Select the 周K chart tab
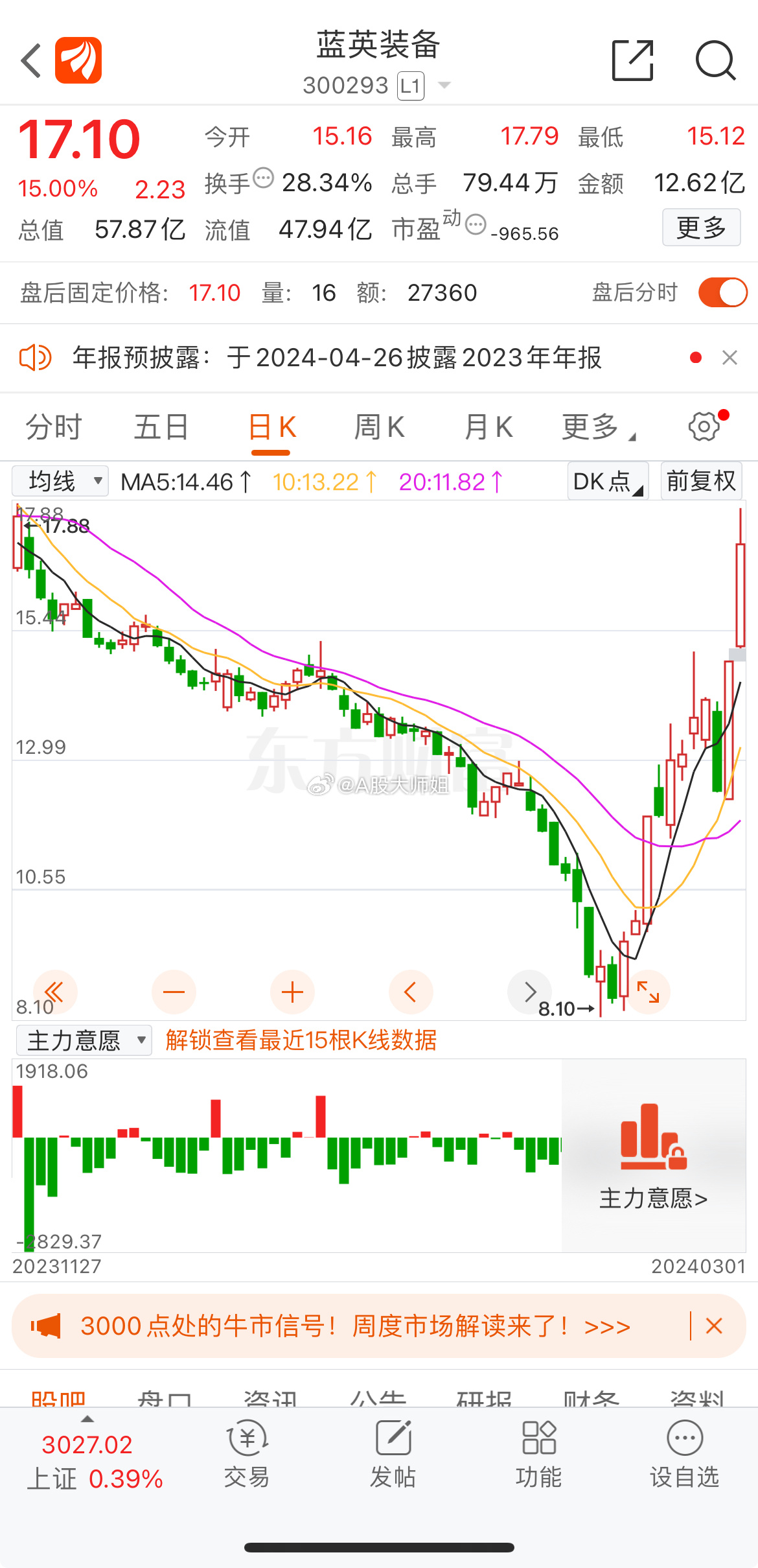 [x=379, y=428]
